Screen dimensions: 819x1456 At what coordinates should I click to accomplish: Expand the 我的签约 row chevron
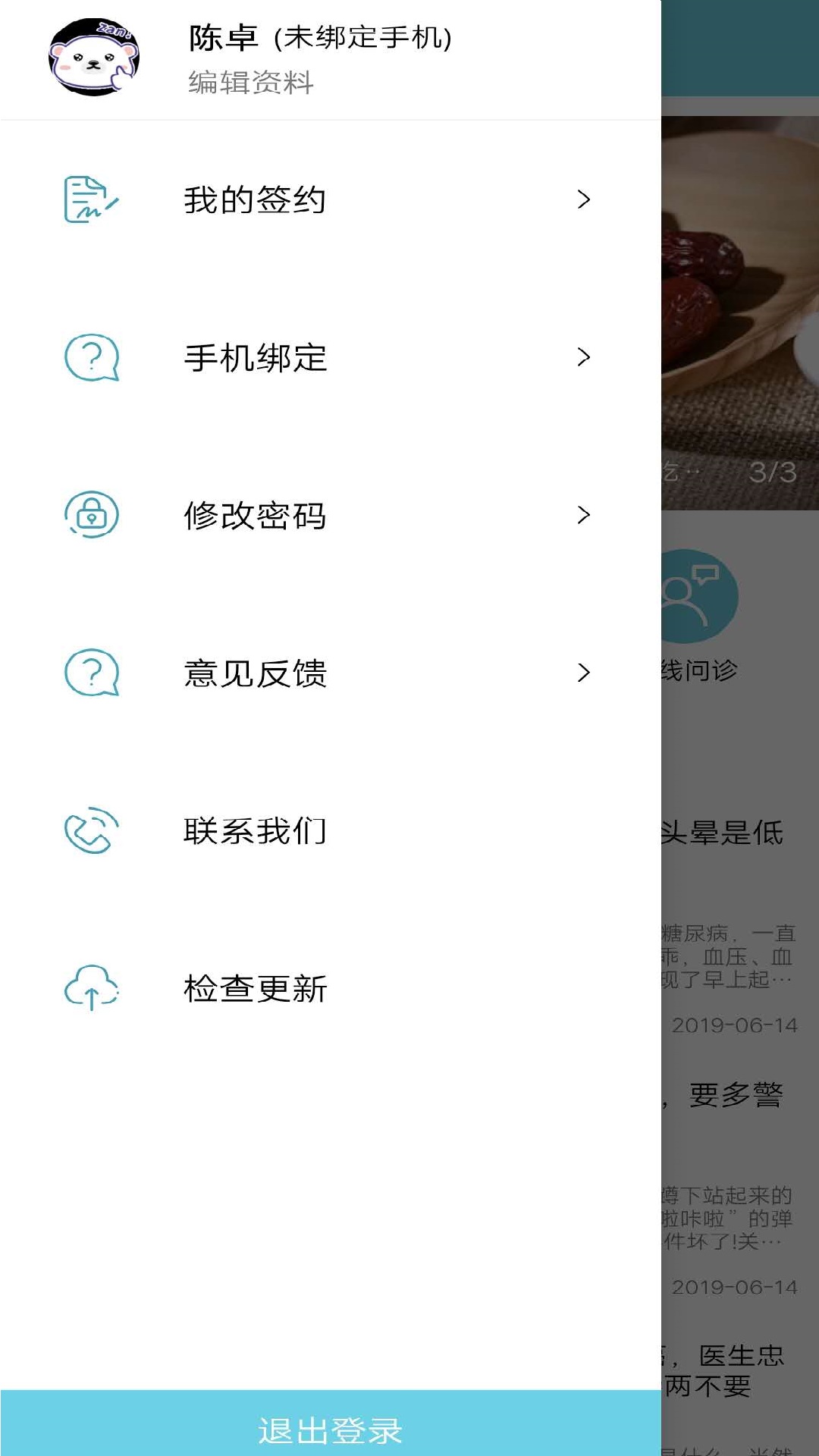583,200
